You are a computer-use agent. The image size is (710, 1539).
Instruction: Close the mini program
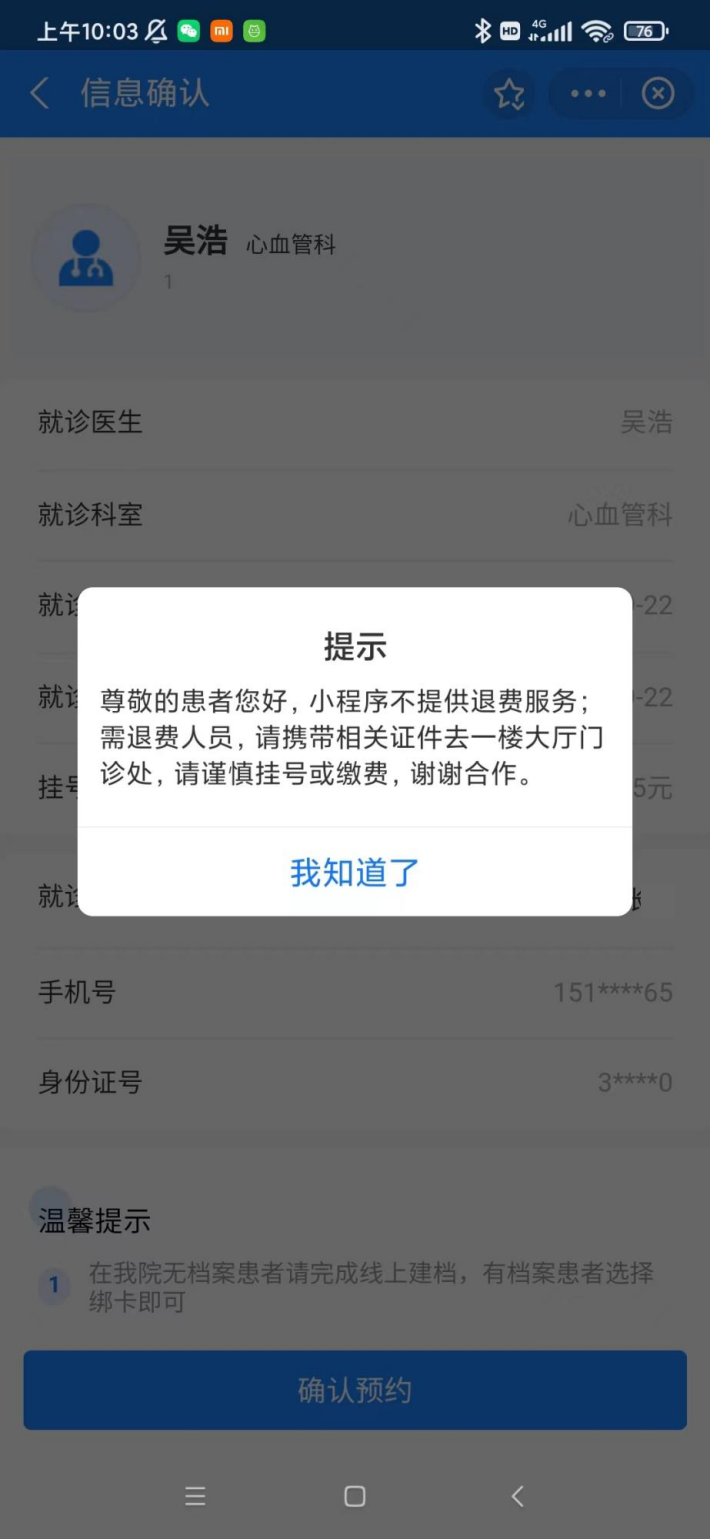pos(657,94)
